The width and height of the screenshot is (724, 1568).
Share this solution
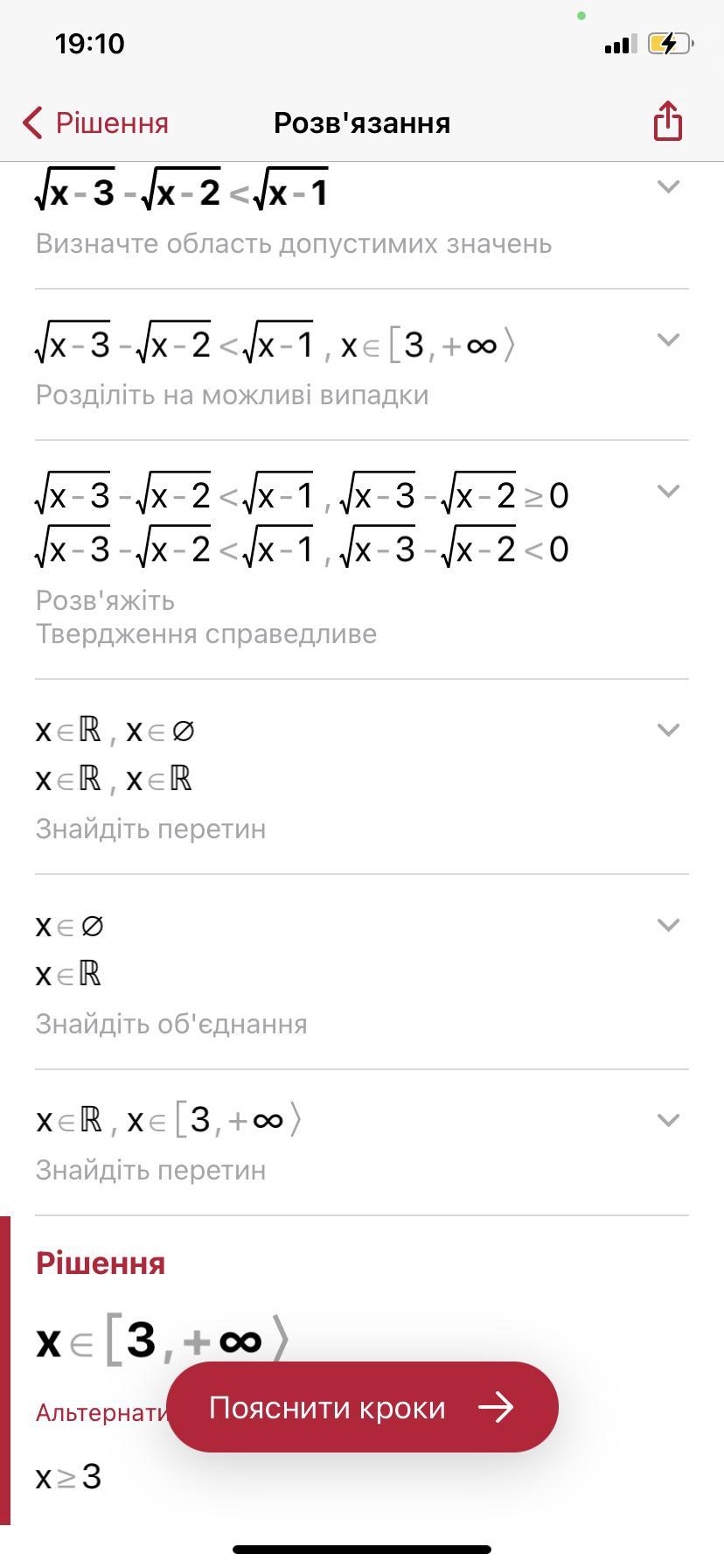pyautogui.click(x=667, y=122)
